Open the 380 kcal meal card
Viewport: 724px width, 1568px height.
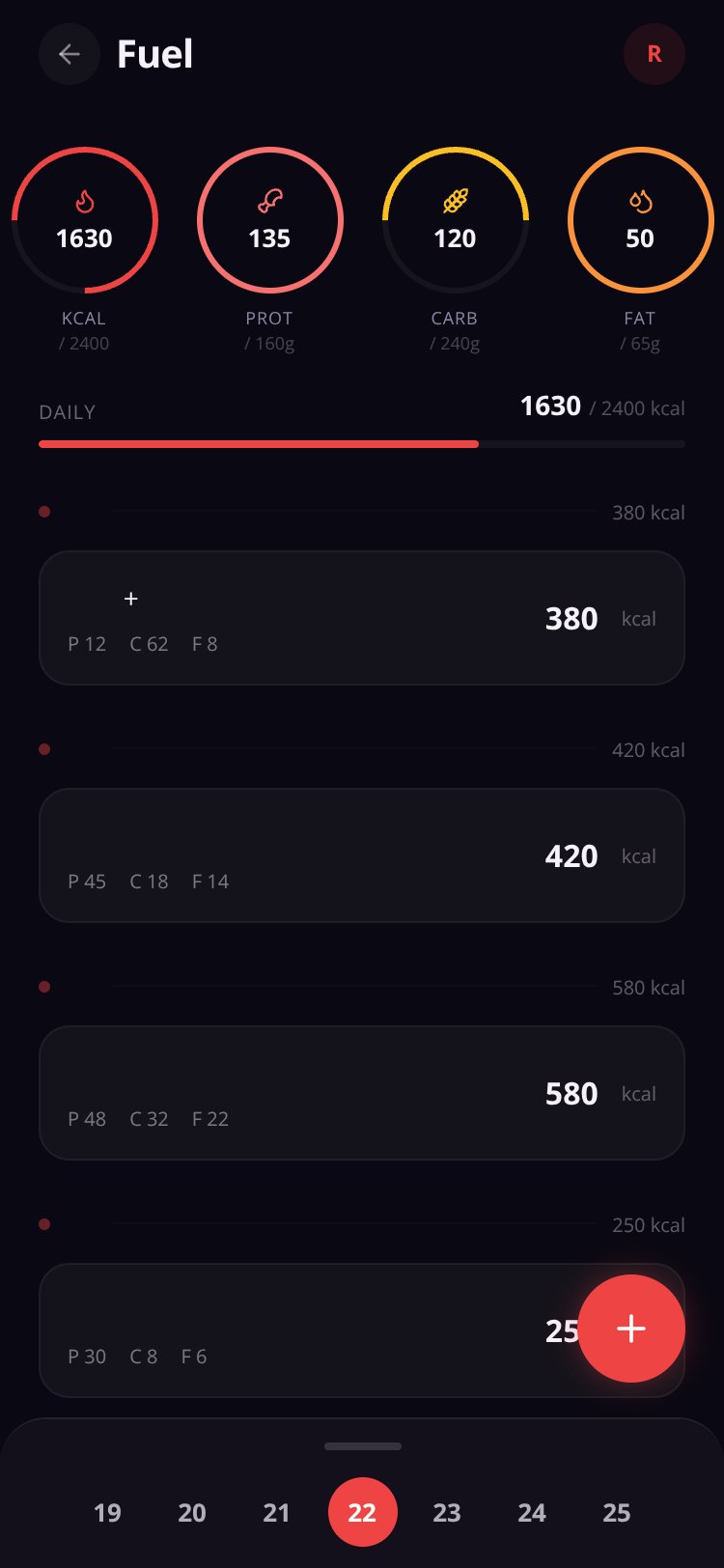tap(362, 618)
